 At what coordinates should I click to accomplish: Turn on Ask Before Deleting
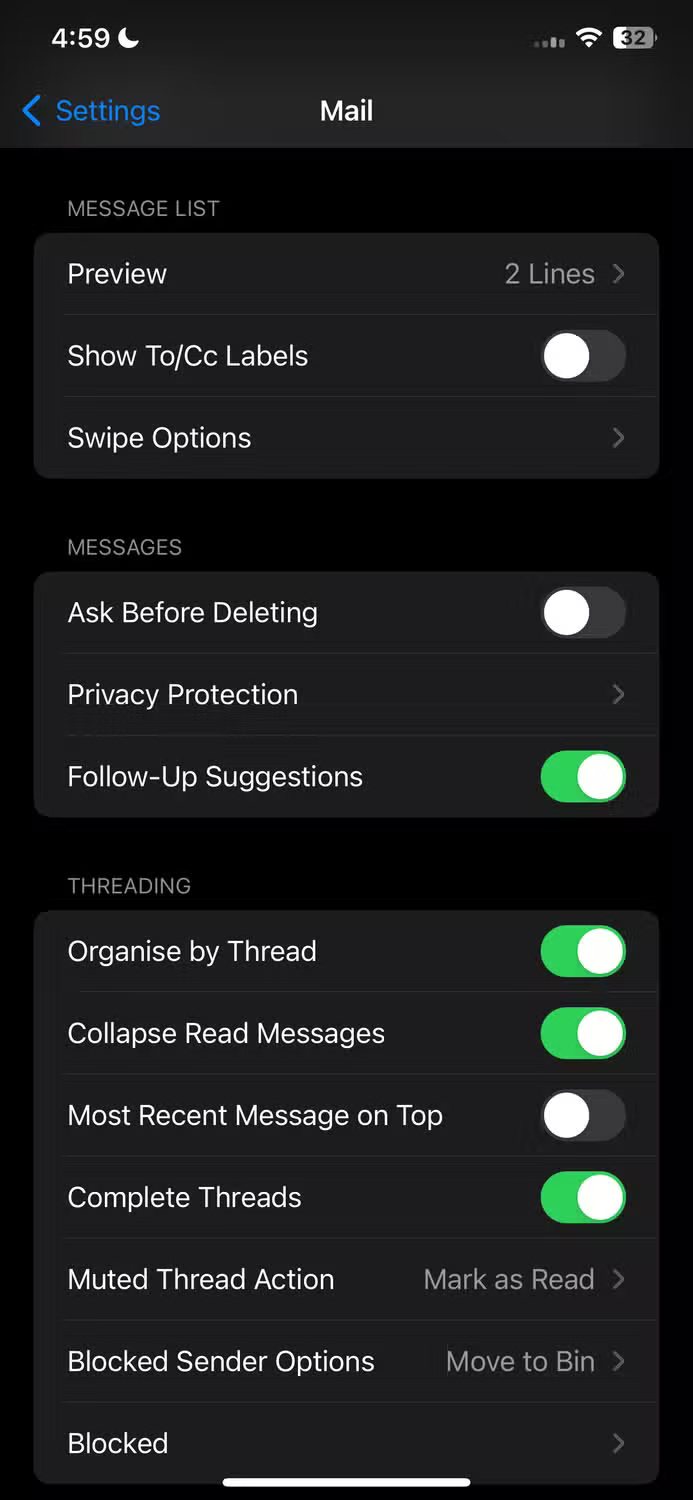coord(583,613)
